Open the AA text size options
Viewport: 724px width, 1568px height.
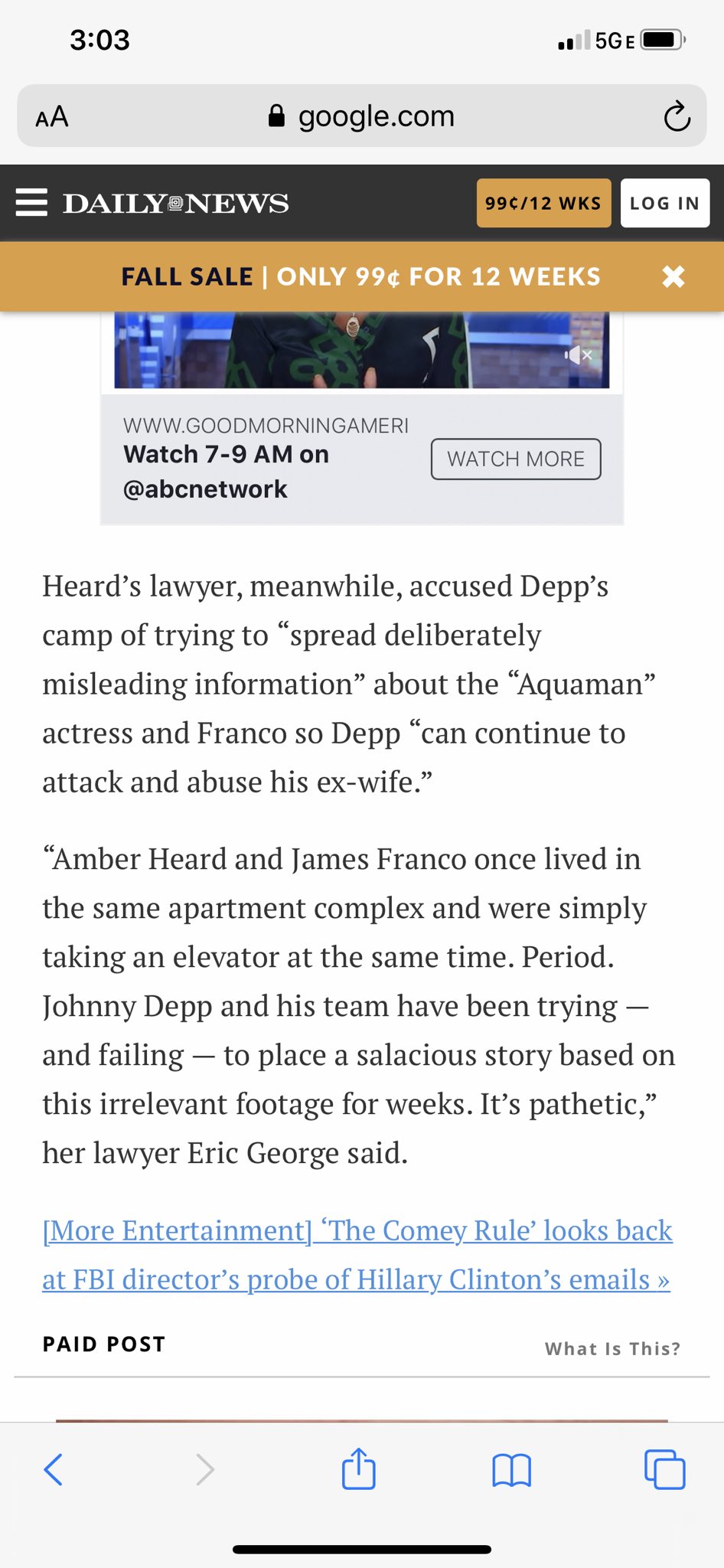click(x=52, y=117)
